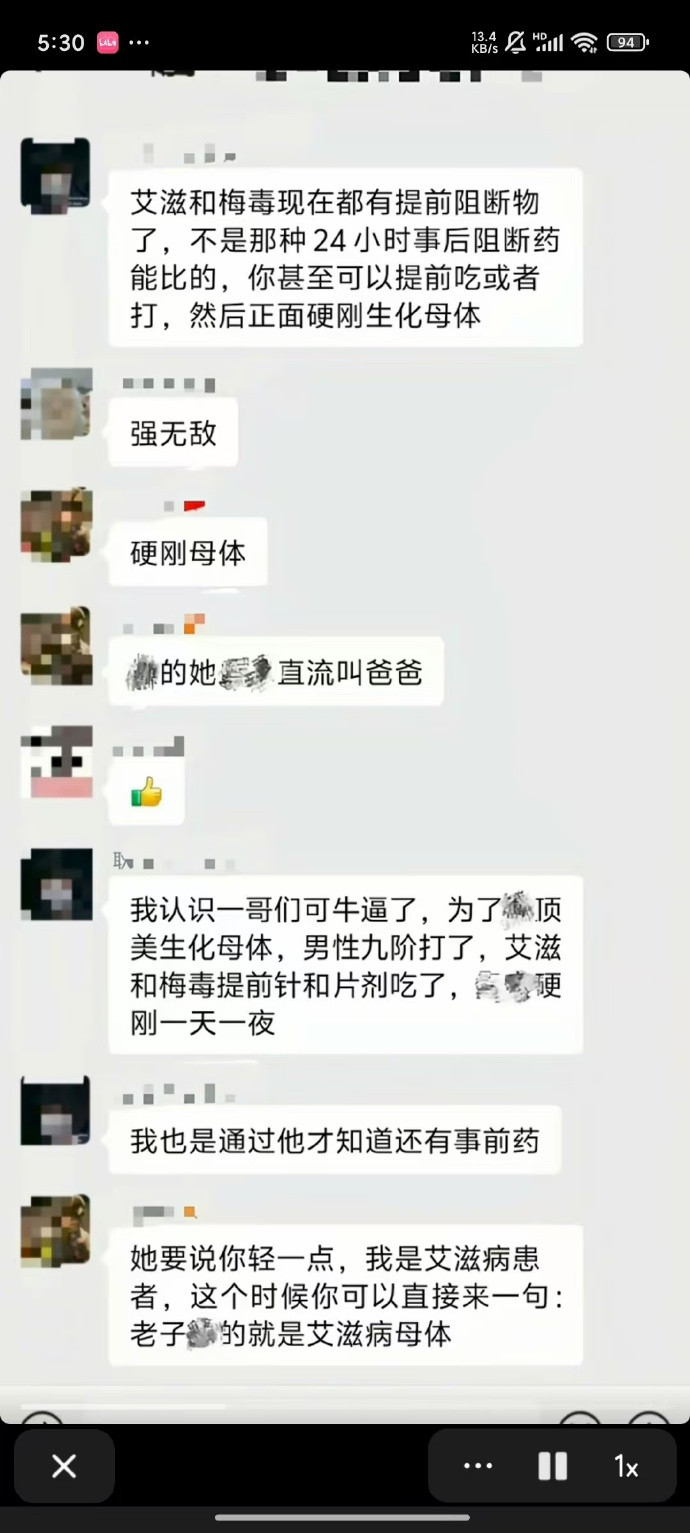This screenshot has width=690, height=1533.
Task: Close the video player
Action: [x=64, y=1466]
